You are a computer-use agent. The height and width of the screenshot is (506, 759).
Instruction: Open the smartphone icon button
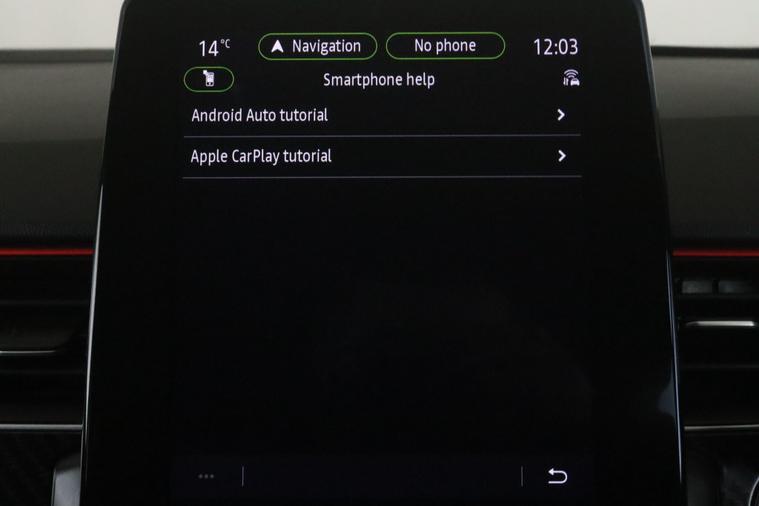point(209,79)
